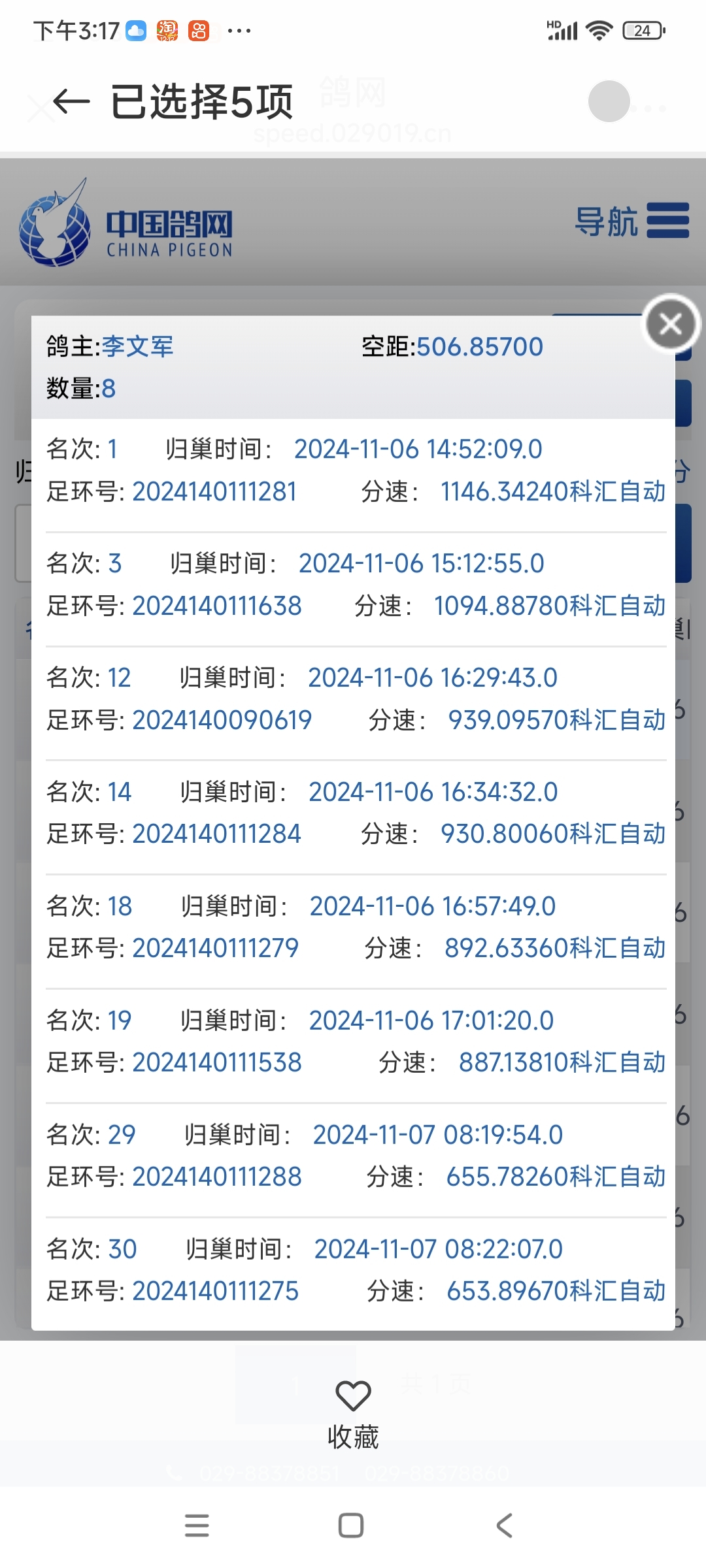This screenshot has height=1568, width=706.
Task: Tap 收藏 to favorite the selection
Action: pyautogui.click(x=353, y=1414)
